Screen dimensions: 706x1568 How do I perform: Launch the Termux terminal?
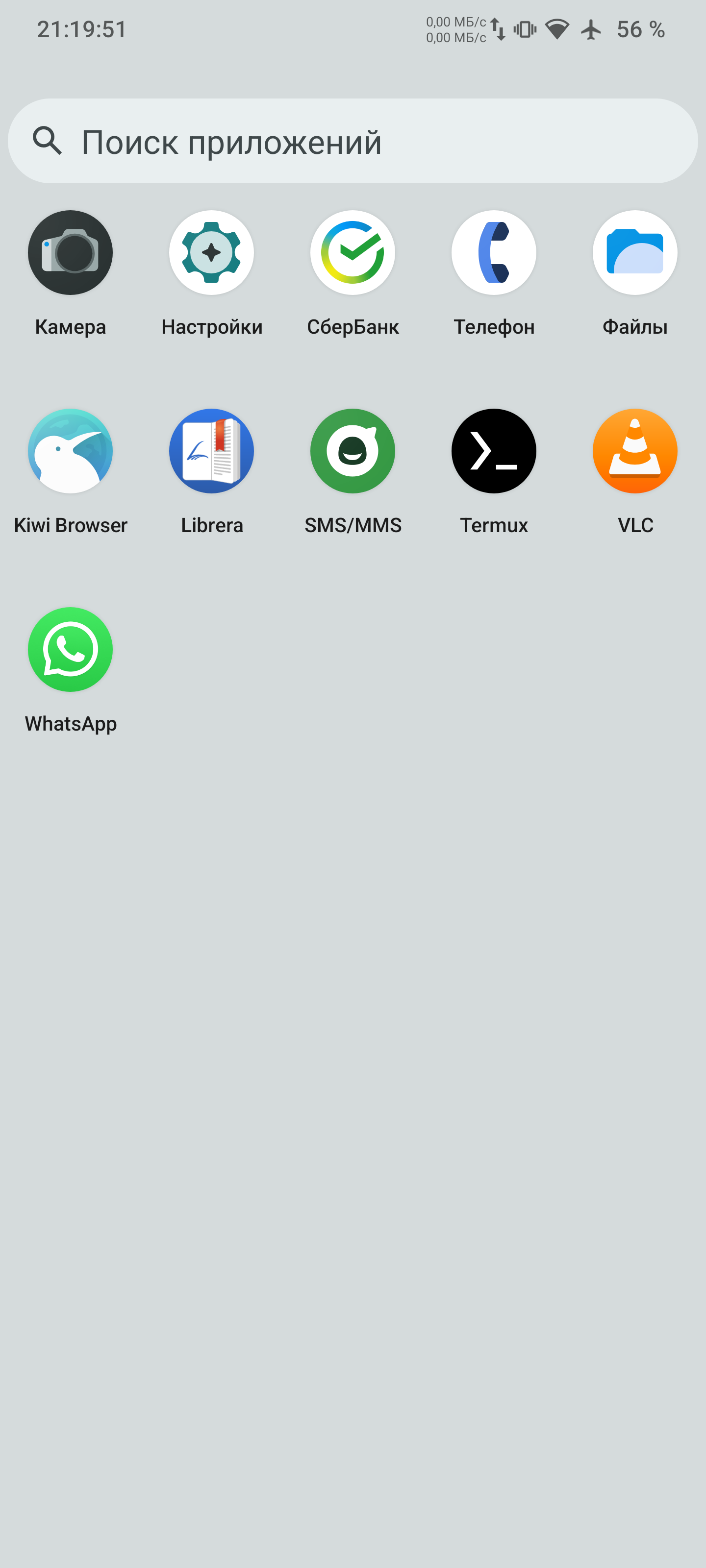tap(494, 451)
